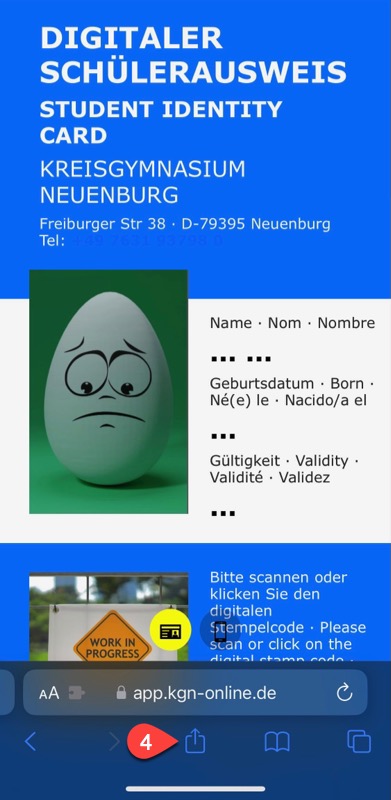391x800 pixels.
Task: Reload the app.kgn-online.de page
Action: 345,692
